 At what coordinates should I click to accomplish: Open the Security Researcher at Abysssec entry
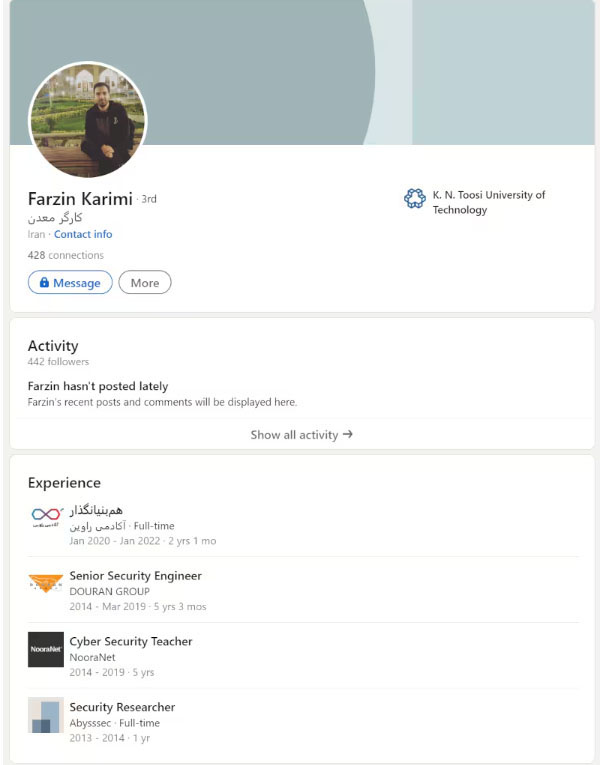click(x=121, y=707)
